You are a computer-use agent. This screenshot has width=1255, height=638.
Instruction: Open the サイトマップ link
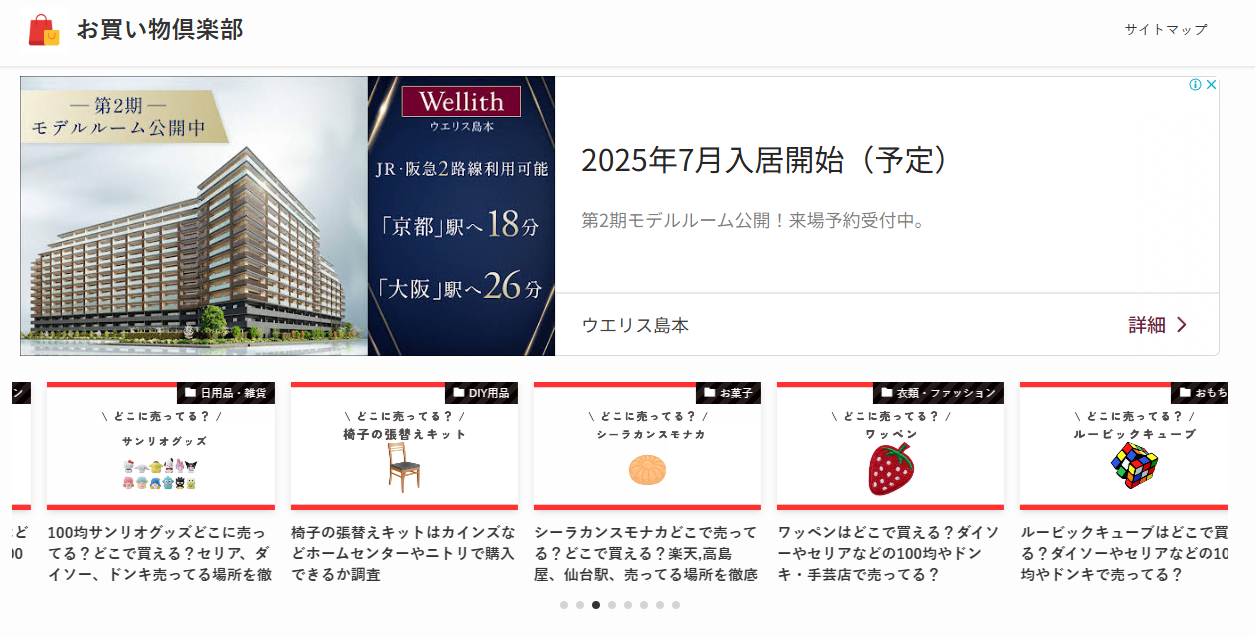[x=1165, y=29]
